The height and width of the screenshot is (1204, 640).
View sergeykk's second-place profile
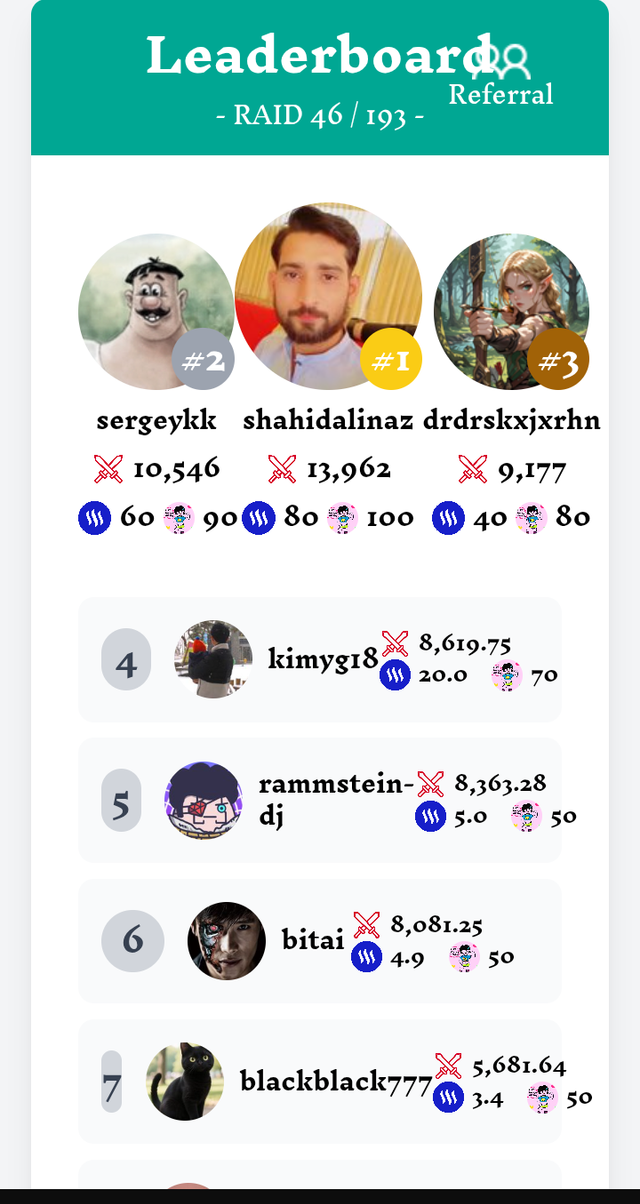[x=156, y=312]
